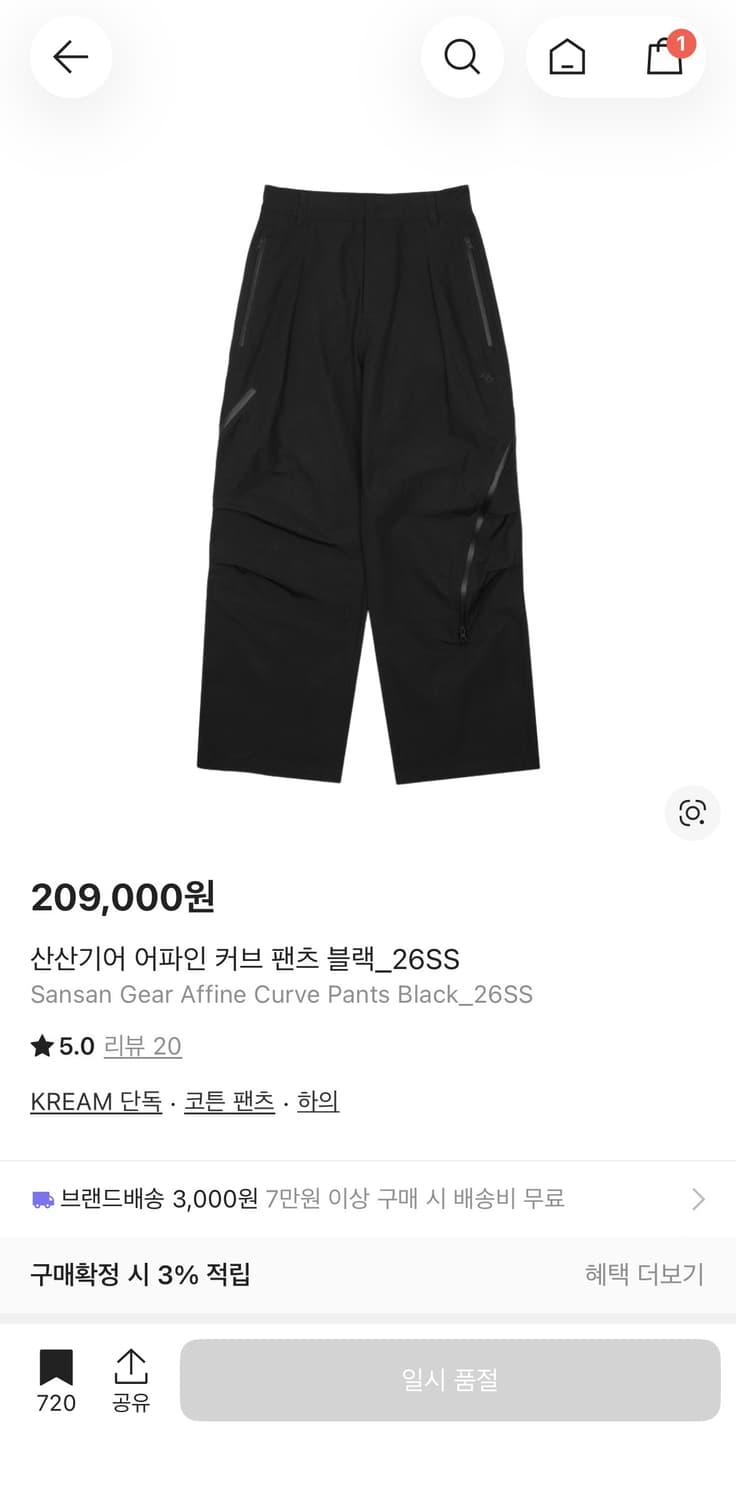Open the search icon
The height and width of the screenshot is (1500, 736).
[462, 57]
